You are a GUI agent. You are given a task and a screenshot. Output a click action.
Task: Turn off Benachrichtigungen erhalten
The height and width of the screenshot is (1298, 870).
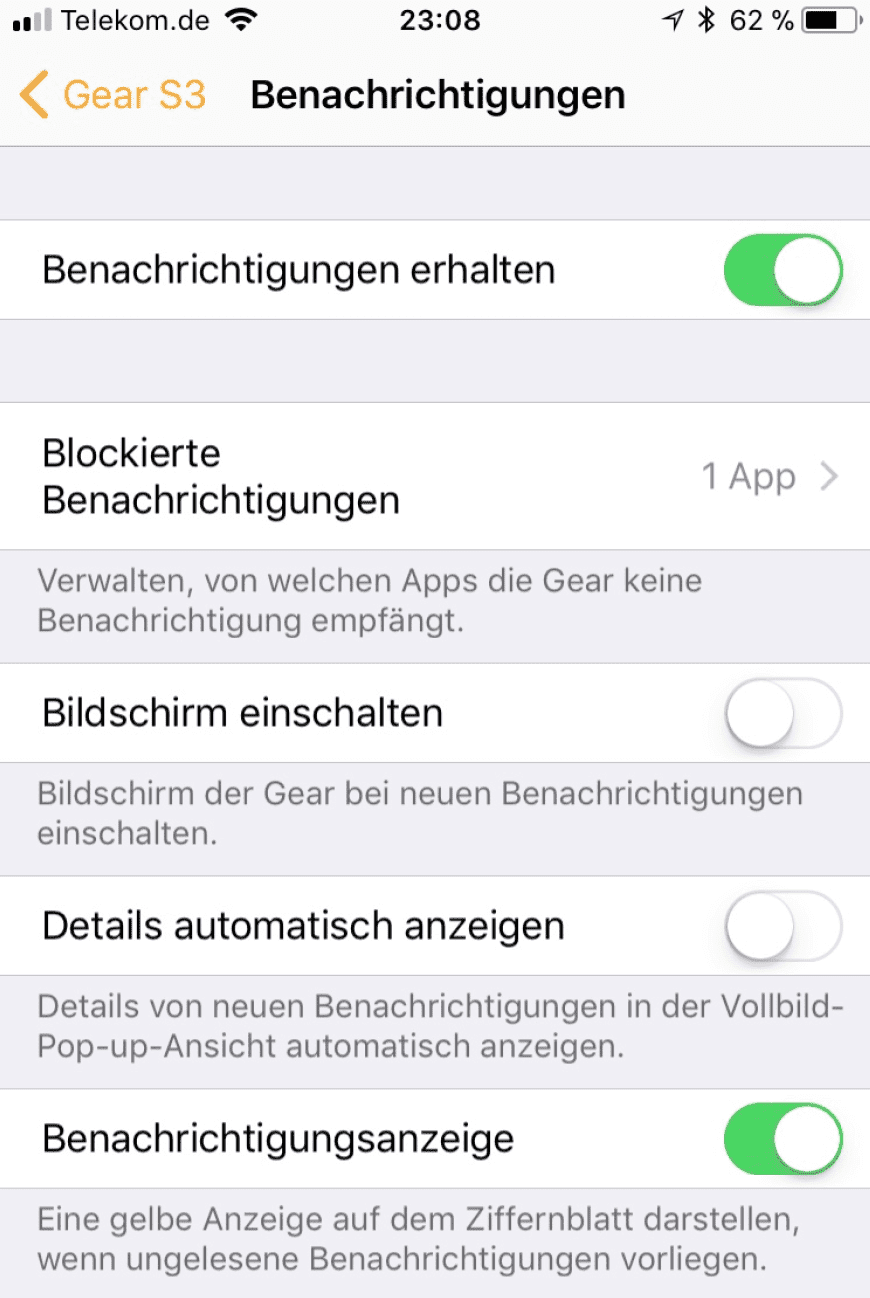click(x=782, y=270)
